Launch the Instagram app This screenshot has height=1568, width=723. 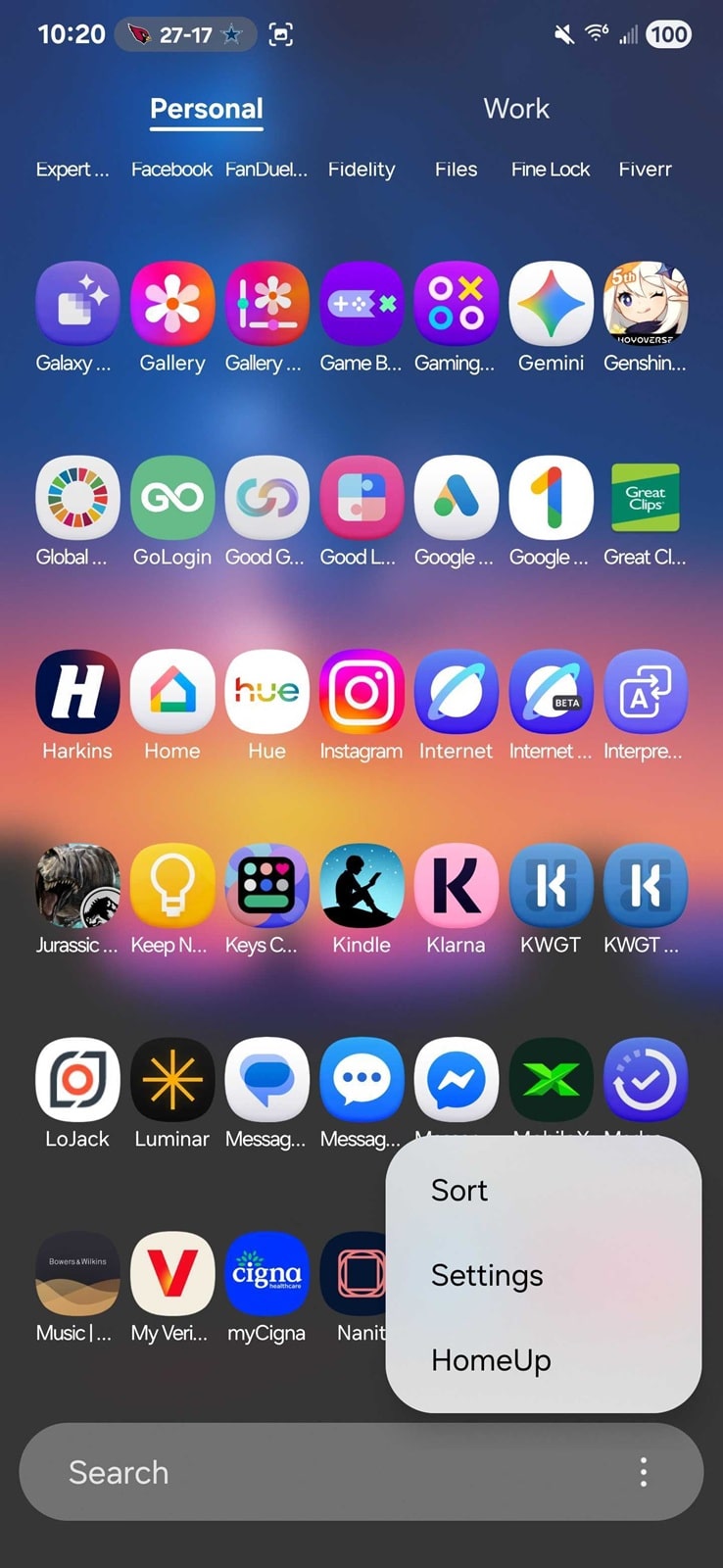pyautogui.click(x=361, y=692)
